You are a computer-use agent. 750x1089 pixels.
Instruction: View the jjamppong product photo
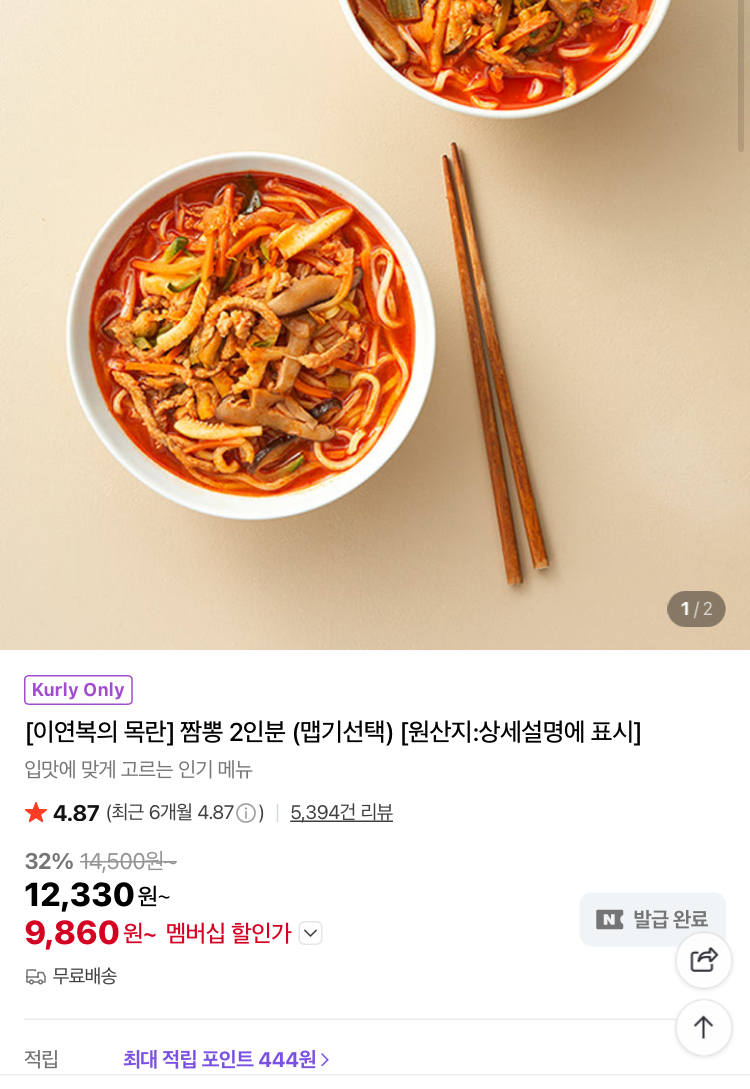[375, 325]
